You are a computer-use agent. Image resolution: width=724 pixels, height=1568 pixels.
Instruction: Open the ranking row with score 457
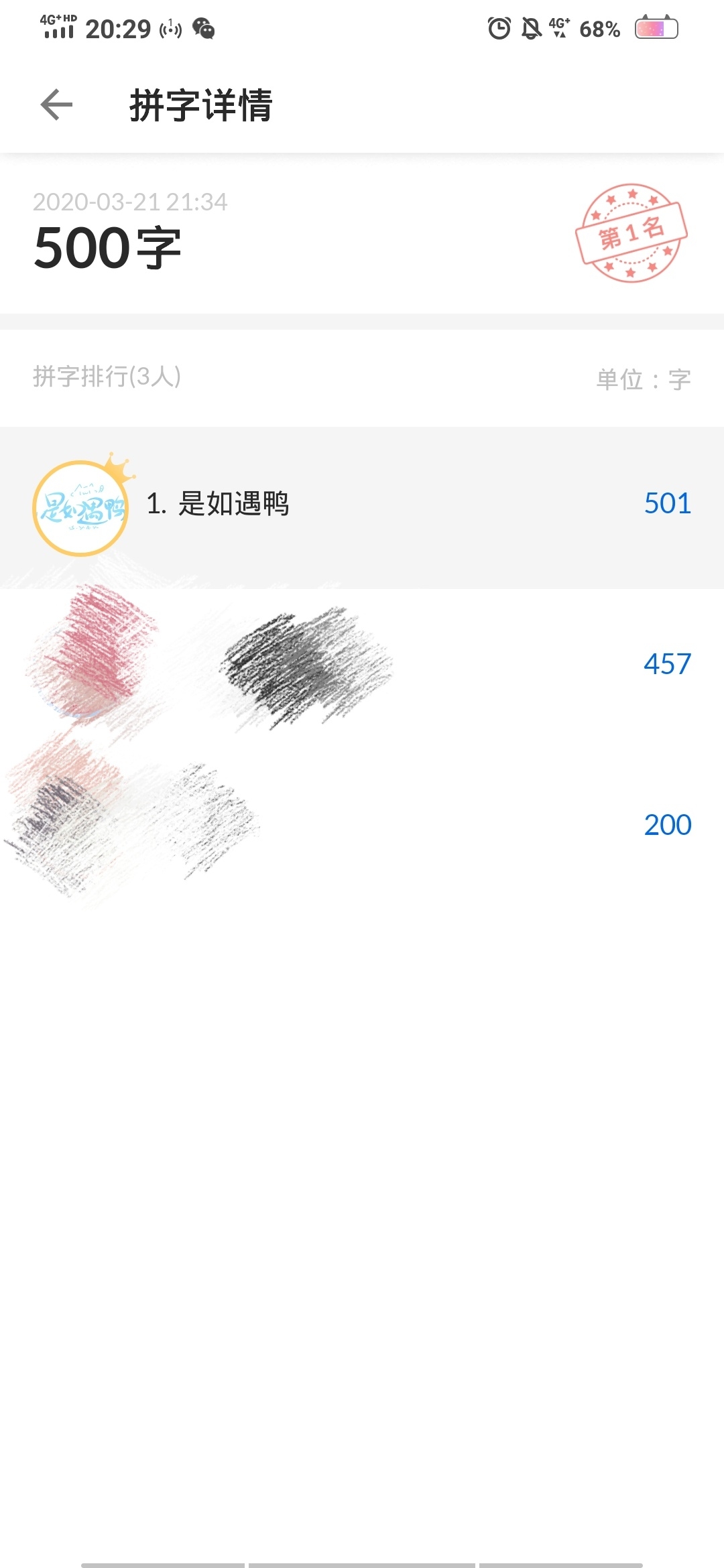[x=362, y=665]
